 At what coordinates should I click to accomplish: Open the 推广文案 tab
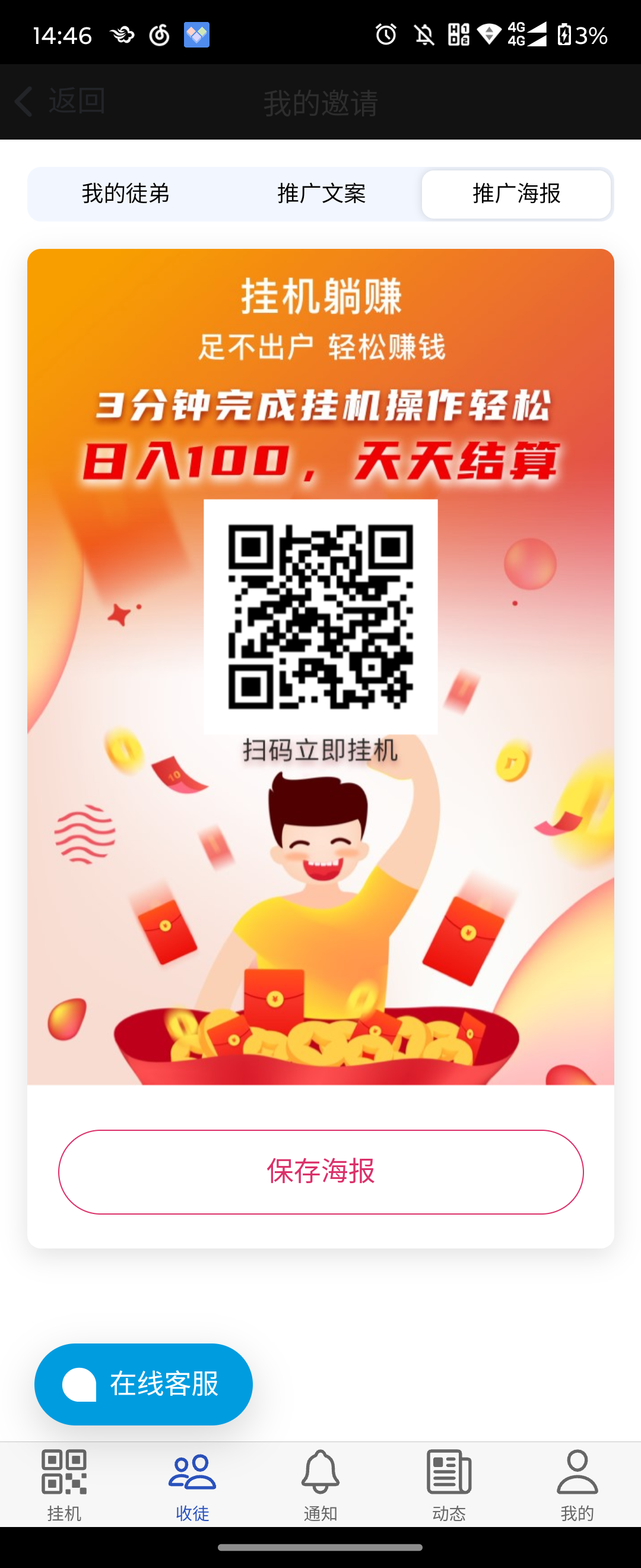click(x=321, y=194)
